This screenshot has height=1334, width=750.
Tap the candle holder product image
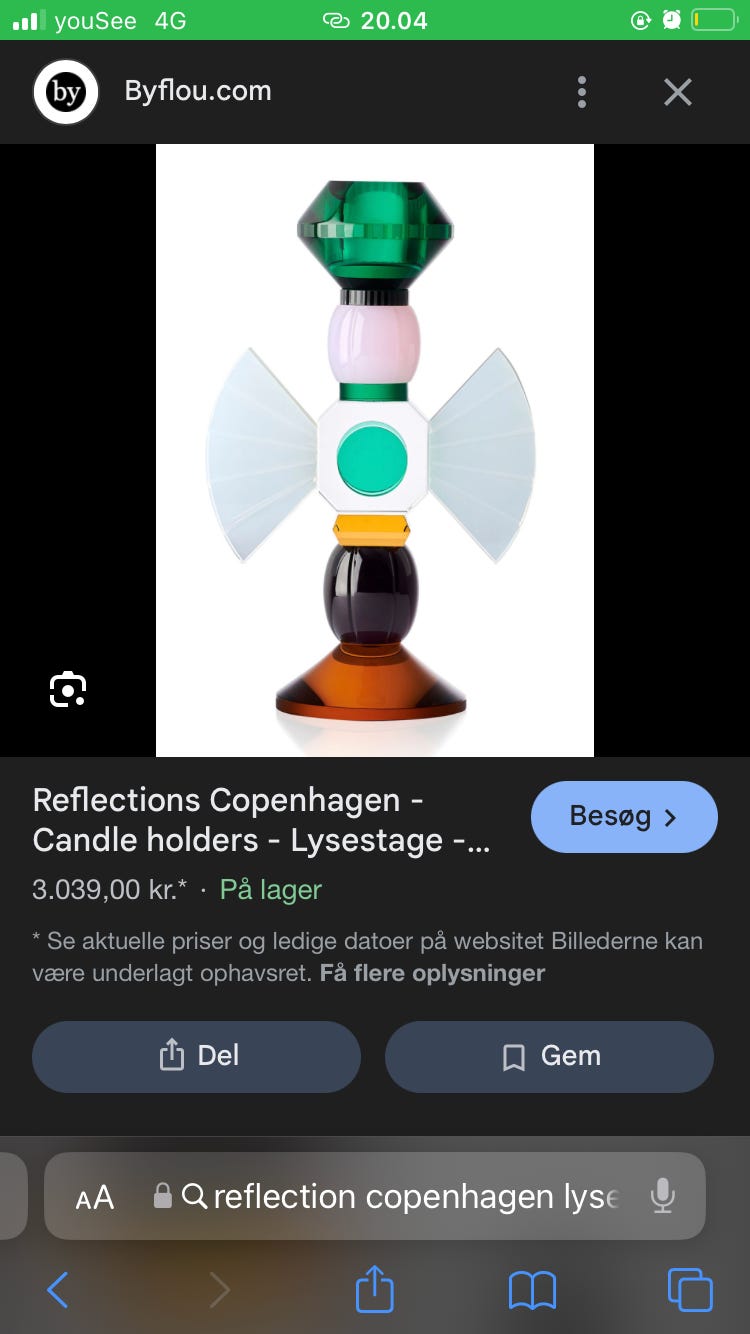coord(374,449)
